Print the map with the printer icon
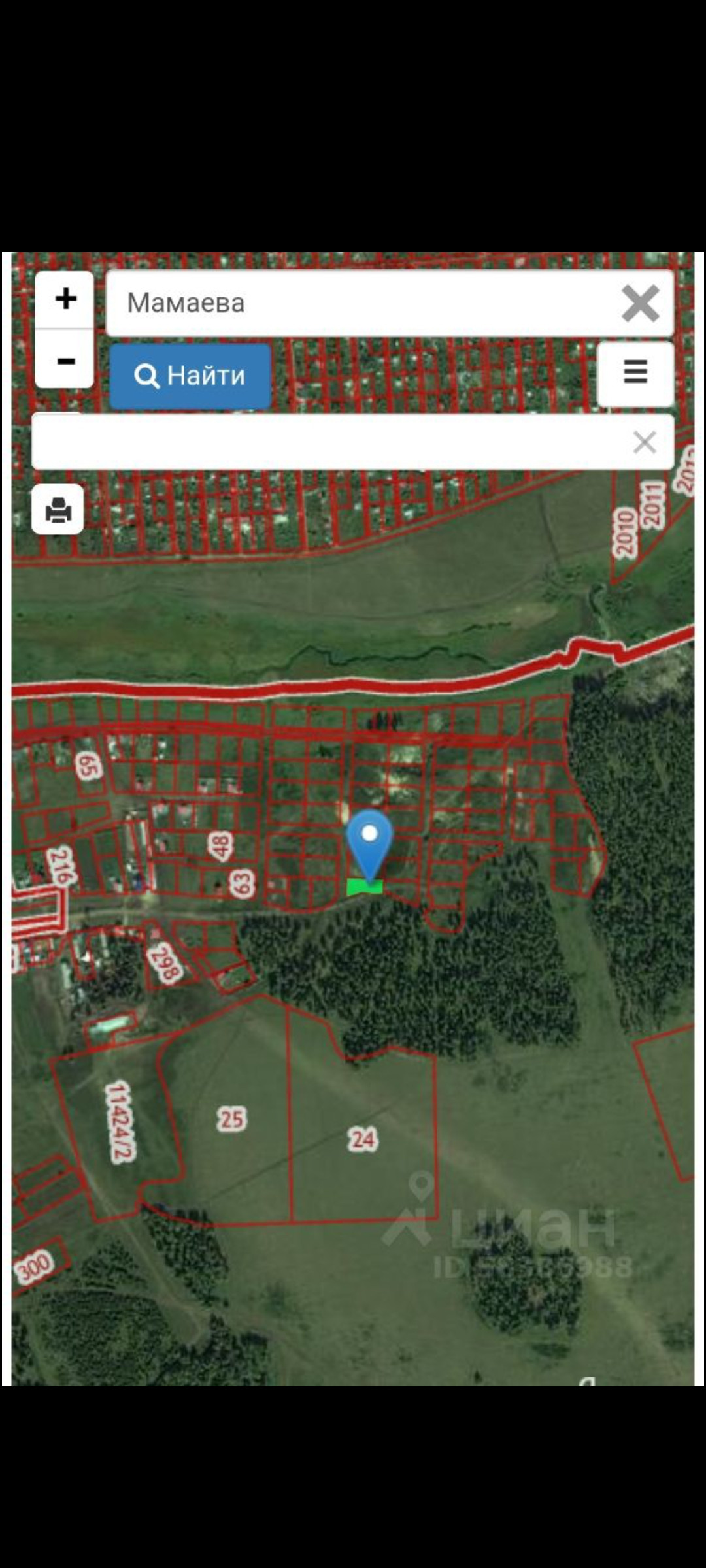 coord(58,510)
